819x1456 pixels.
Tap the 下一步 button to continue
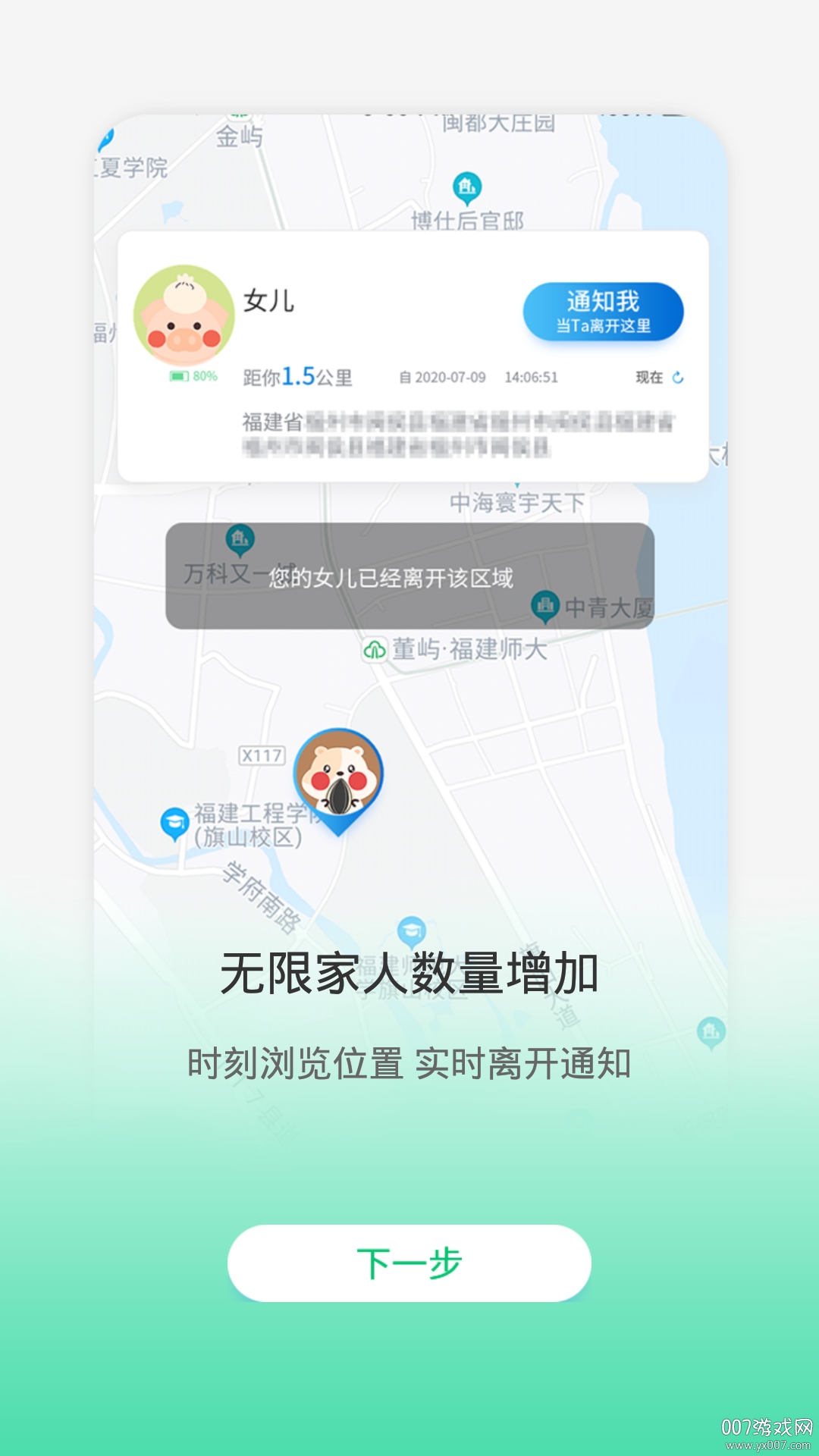coord(409,1263)
